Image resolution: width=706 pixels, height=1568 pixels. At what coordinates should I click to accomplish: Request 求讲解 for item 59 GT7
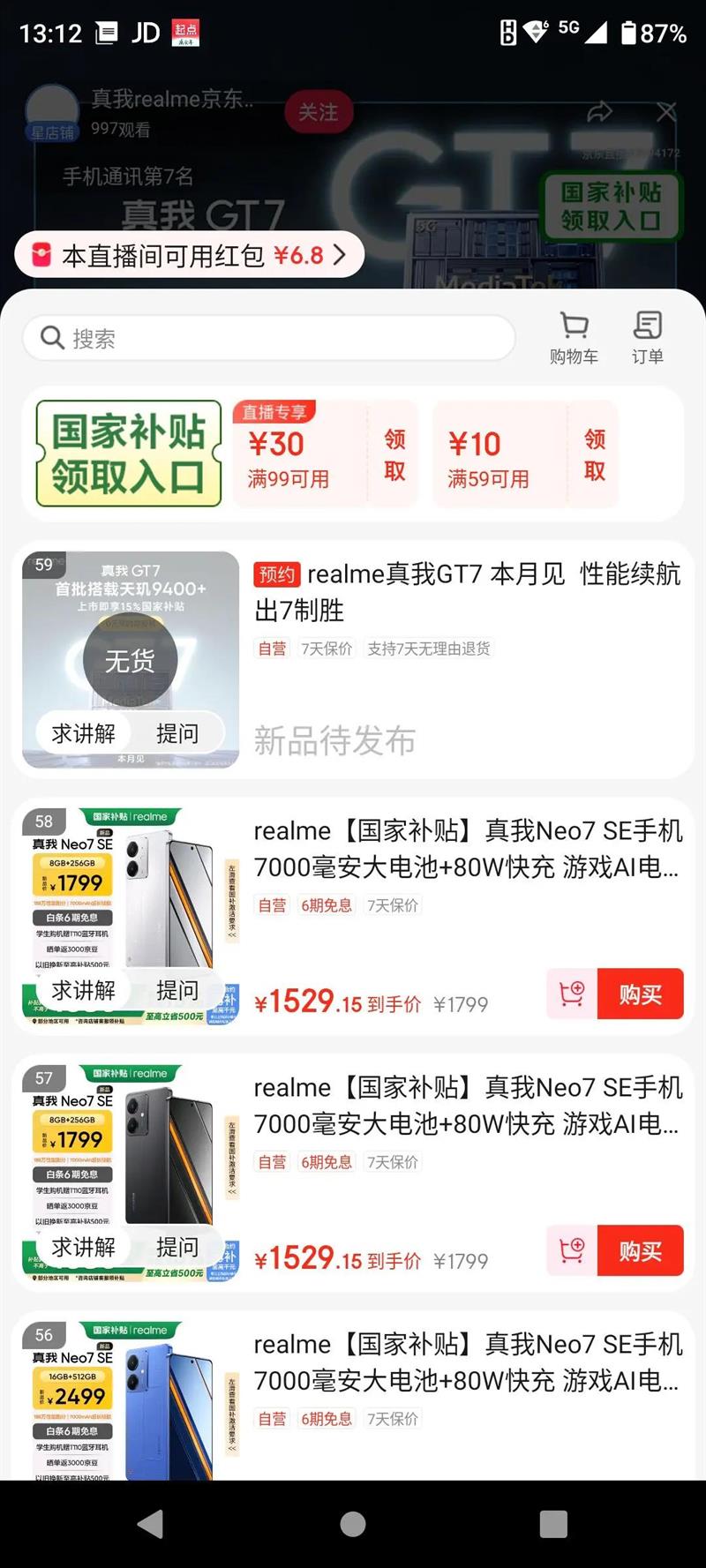coord(84,733)
